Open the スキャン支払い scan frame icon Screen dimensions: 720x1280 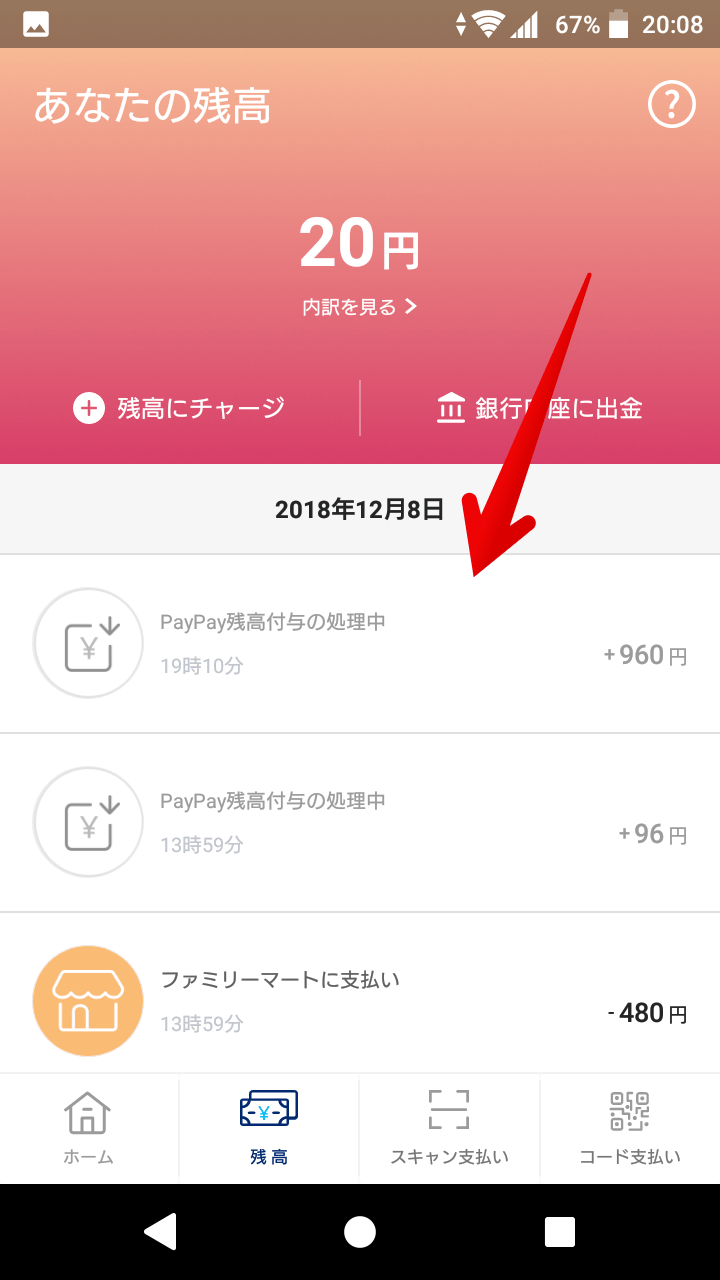449,1110
